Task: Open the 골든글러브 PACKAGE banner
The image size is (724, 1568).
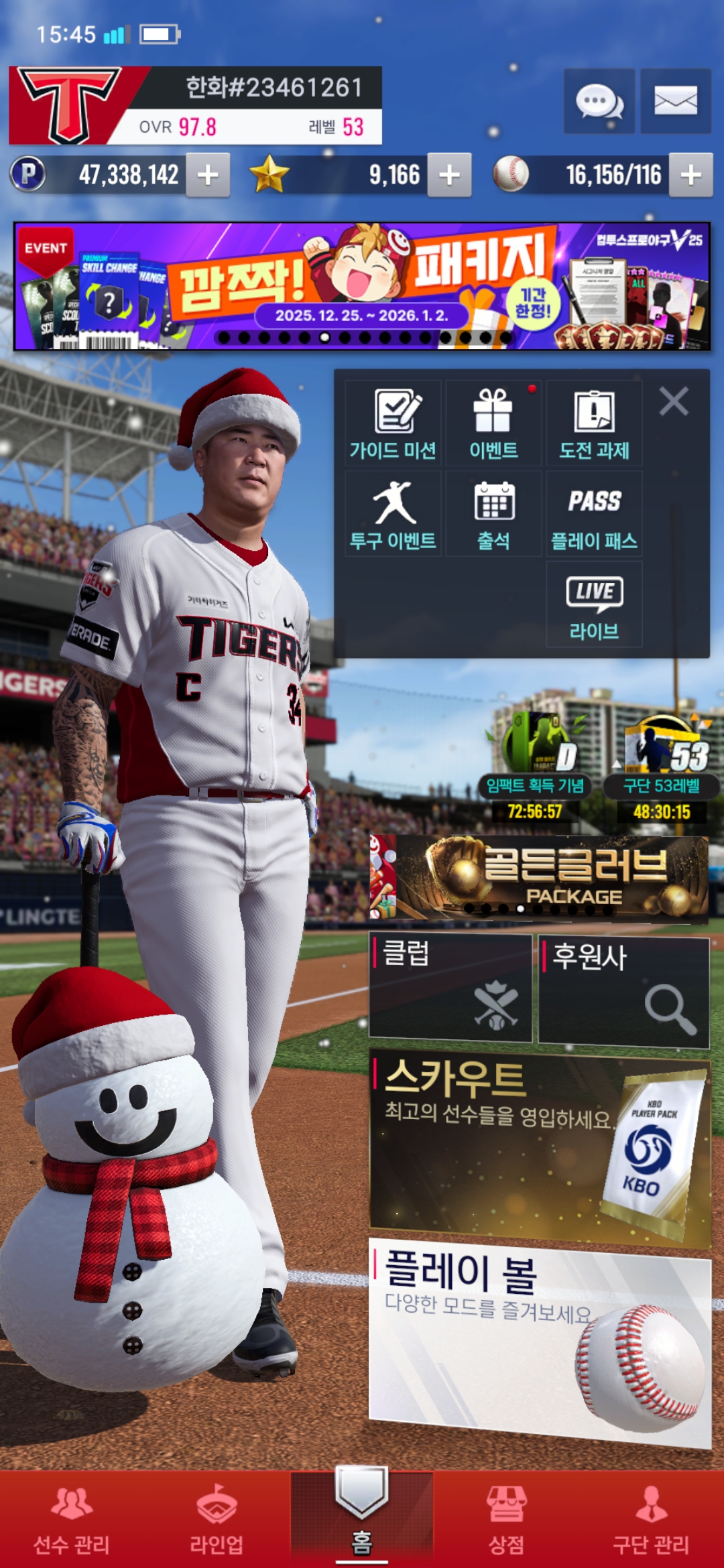Action: point(540,878)
